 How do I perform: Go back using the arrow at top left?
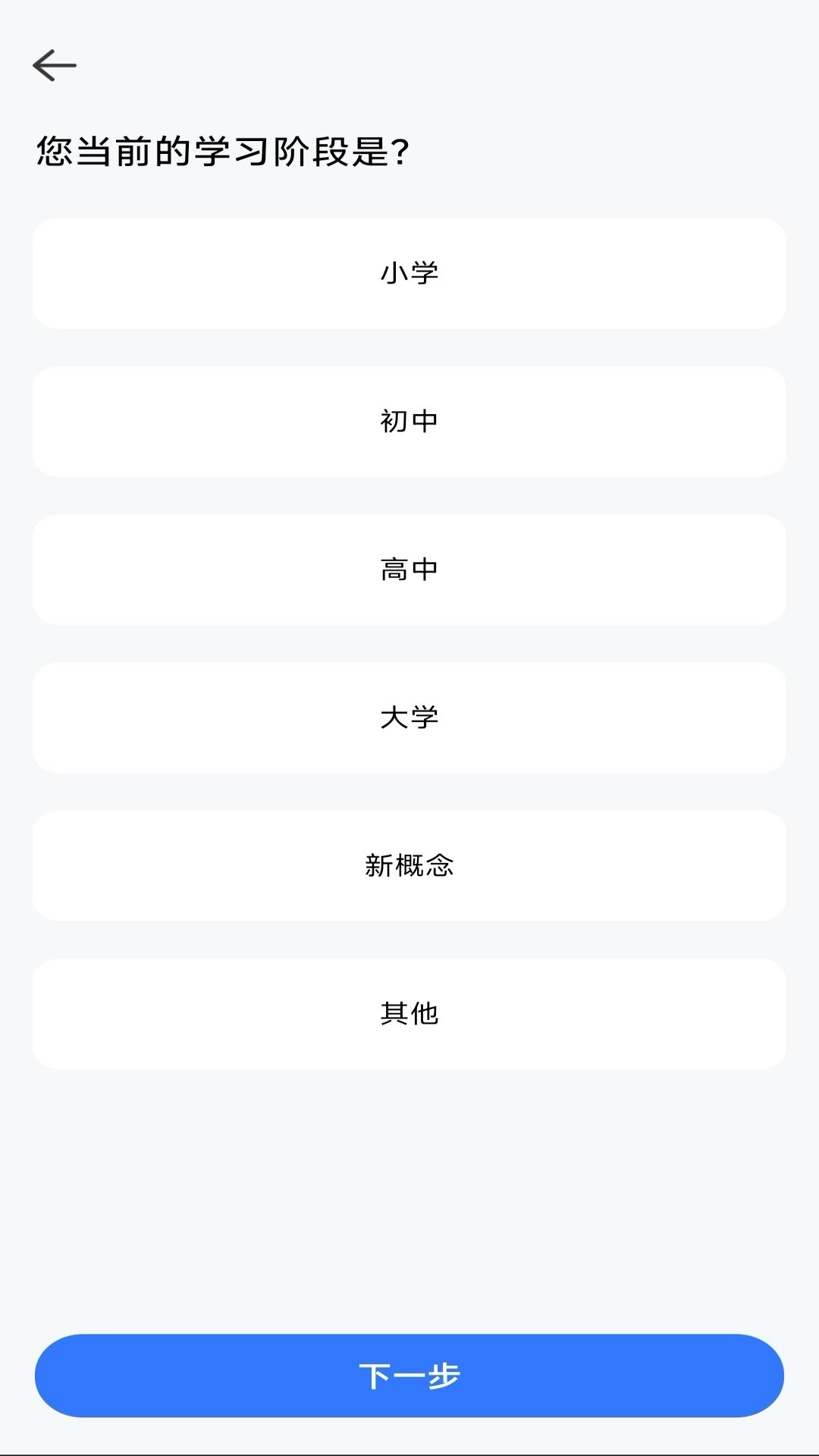point(55,64)
